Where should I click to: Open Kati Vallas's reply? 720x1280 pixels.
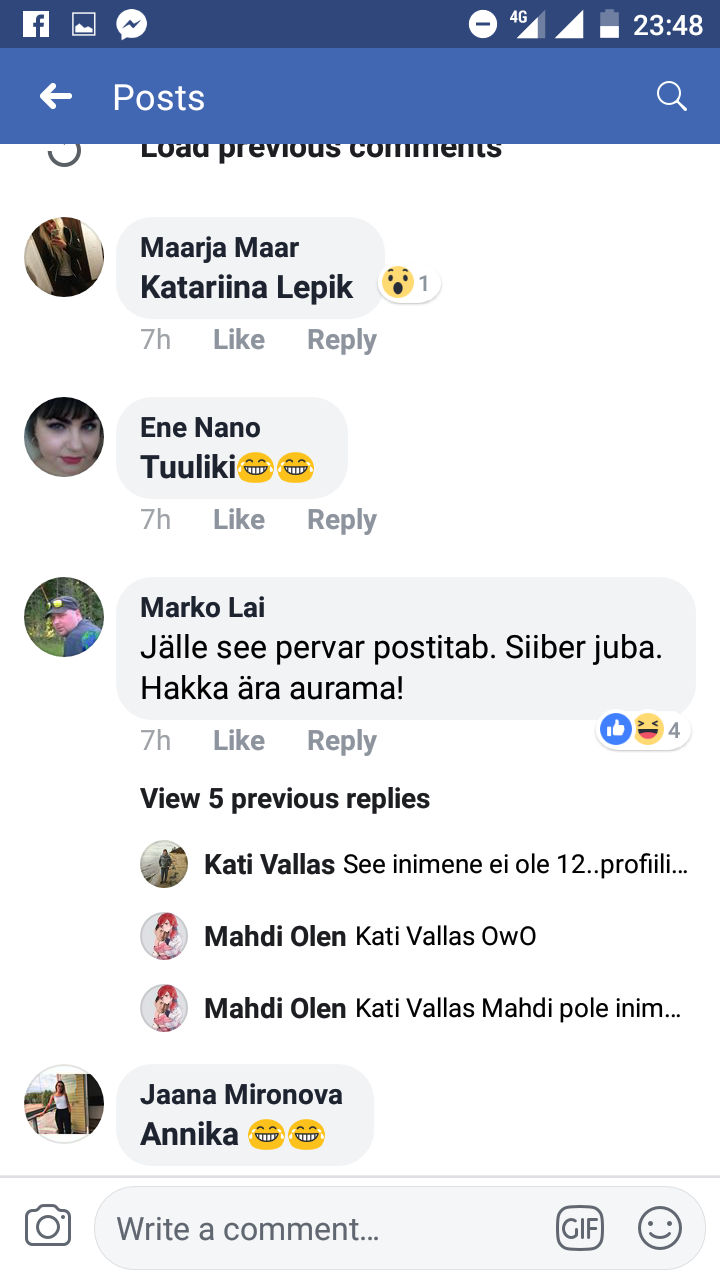coord(445,865)
